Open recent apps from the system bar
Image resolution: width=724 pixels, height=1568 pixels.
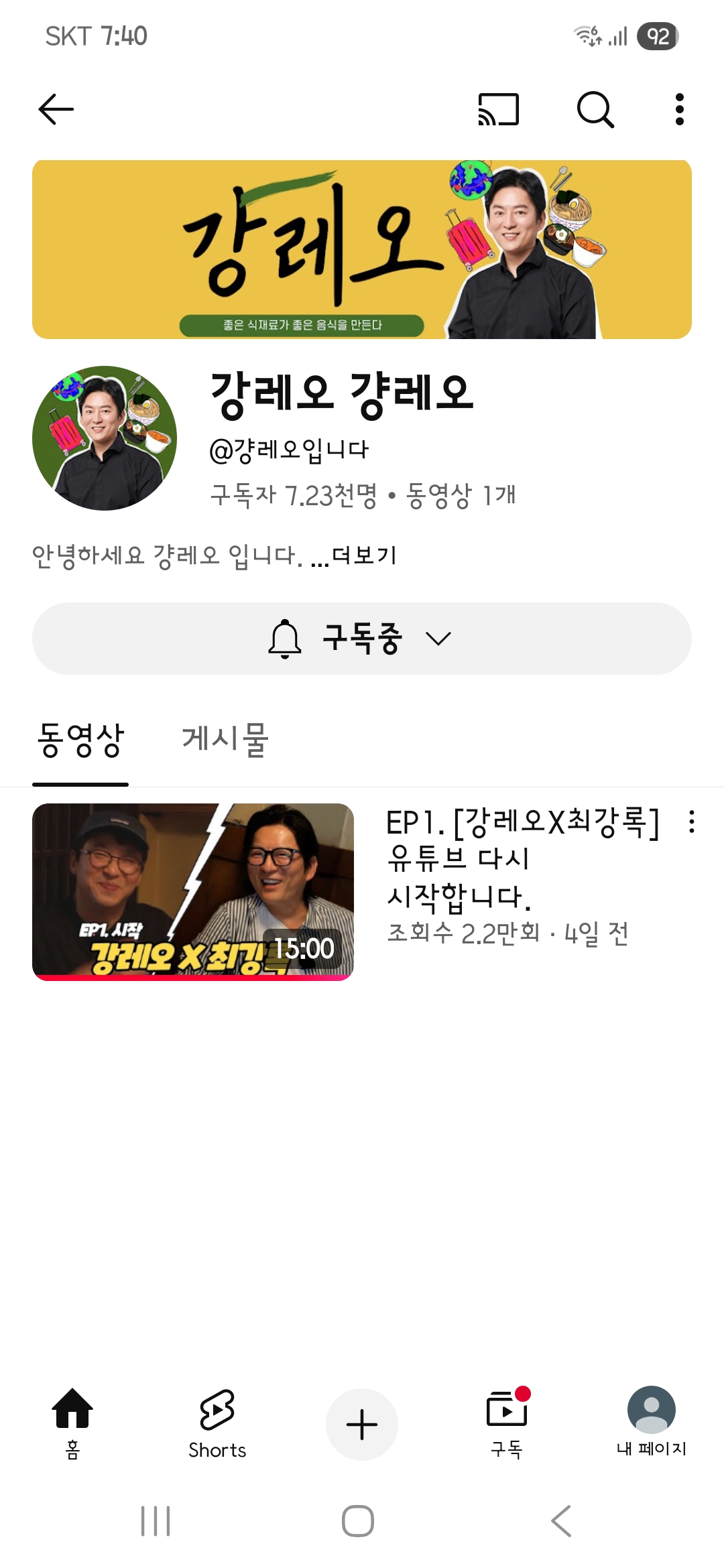156,1521
